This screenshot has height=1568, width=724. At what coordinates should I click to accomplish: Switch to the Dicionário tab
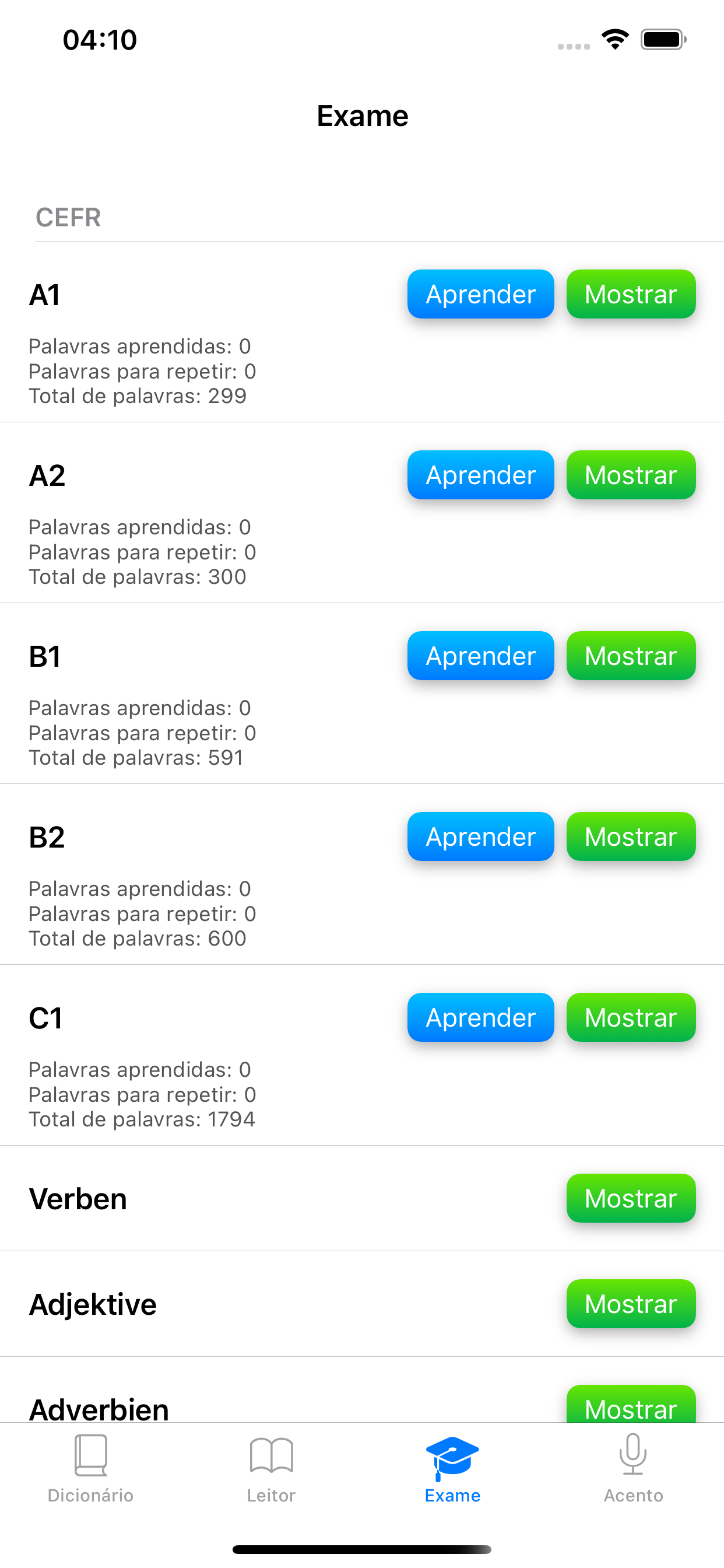click(x=91, y=1468)
